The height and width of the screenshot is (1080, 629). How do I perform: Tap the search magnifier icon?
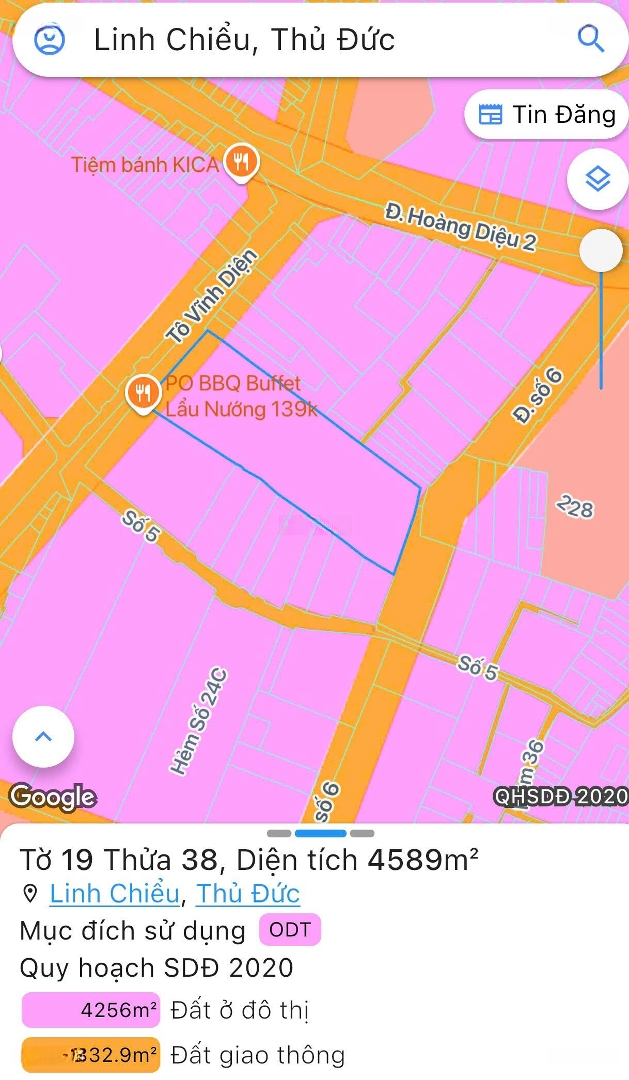tap(591, 39)
